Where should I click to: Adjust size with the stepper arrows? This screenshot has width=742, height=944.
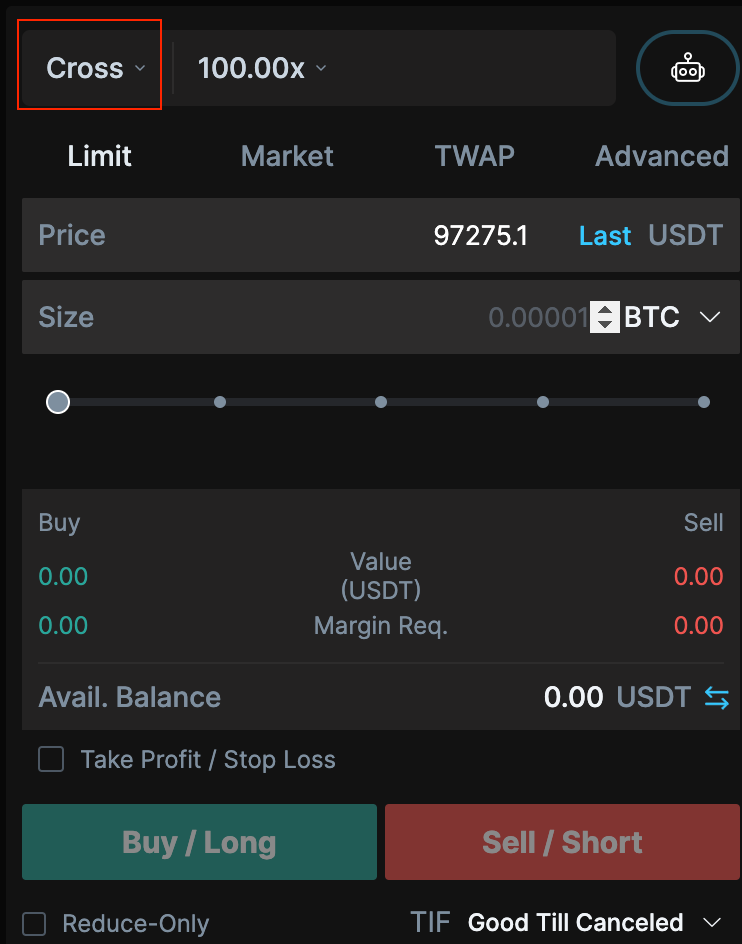click(x=605, y=318)
